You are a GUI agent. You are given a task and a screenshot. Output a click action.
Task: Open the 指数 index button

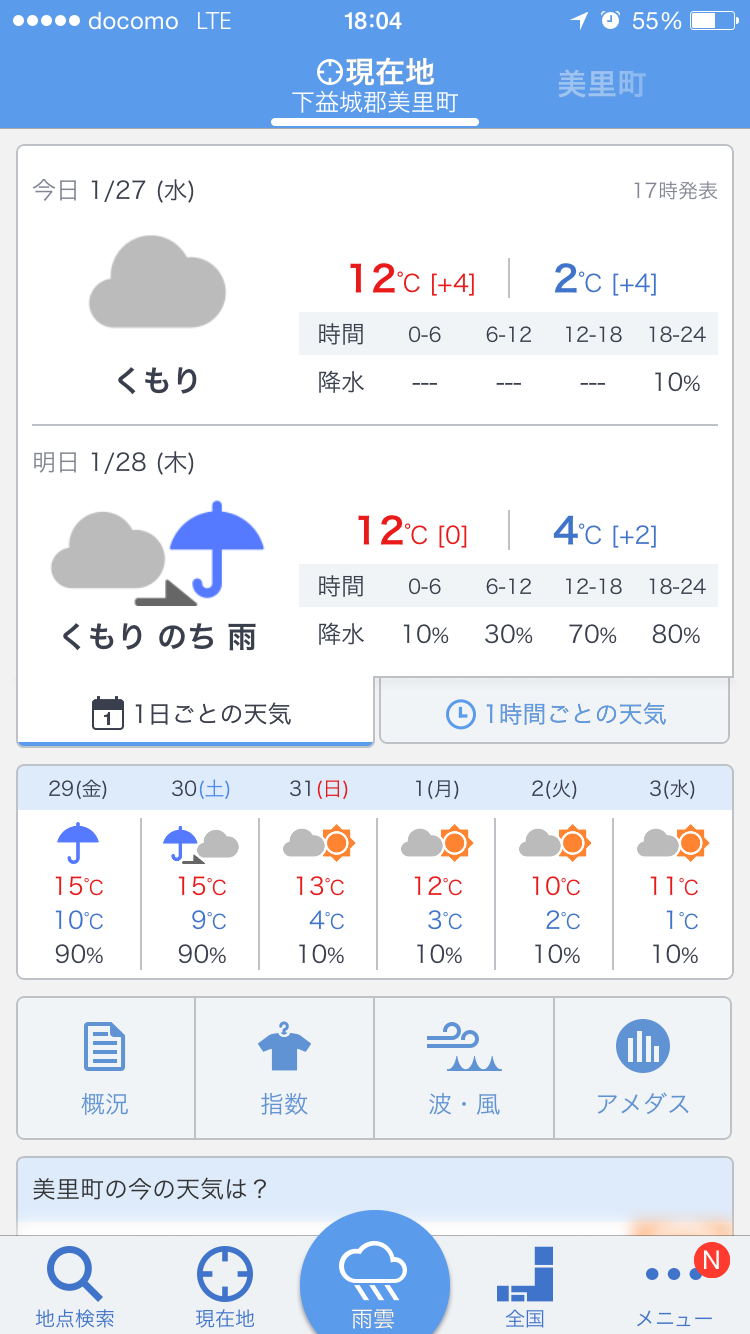coord(285,1068)
